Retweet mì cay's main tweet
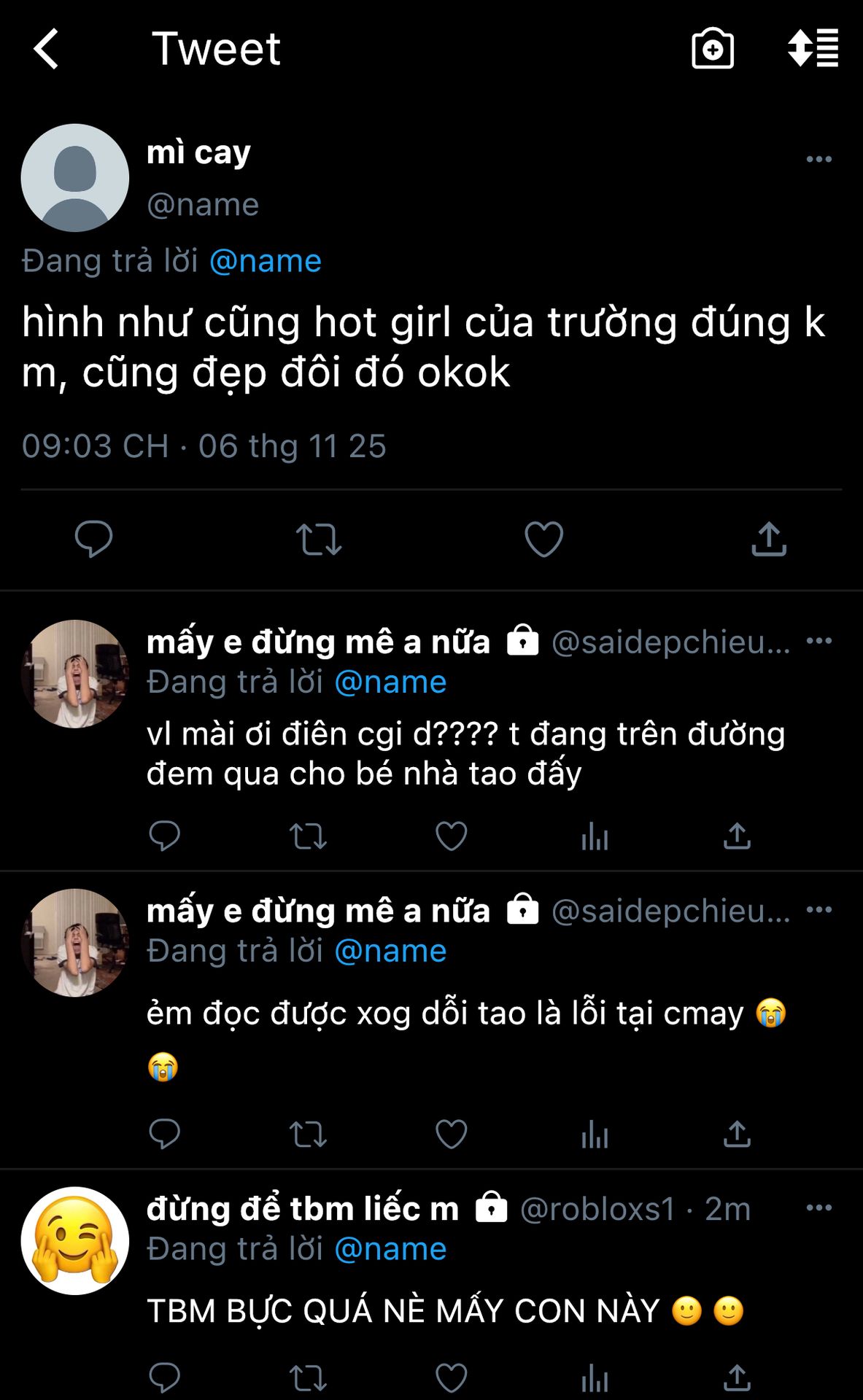 click(x=319, y=540)
